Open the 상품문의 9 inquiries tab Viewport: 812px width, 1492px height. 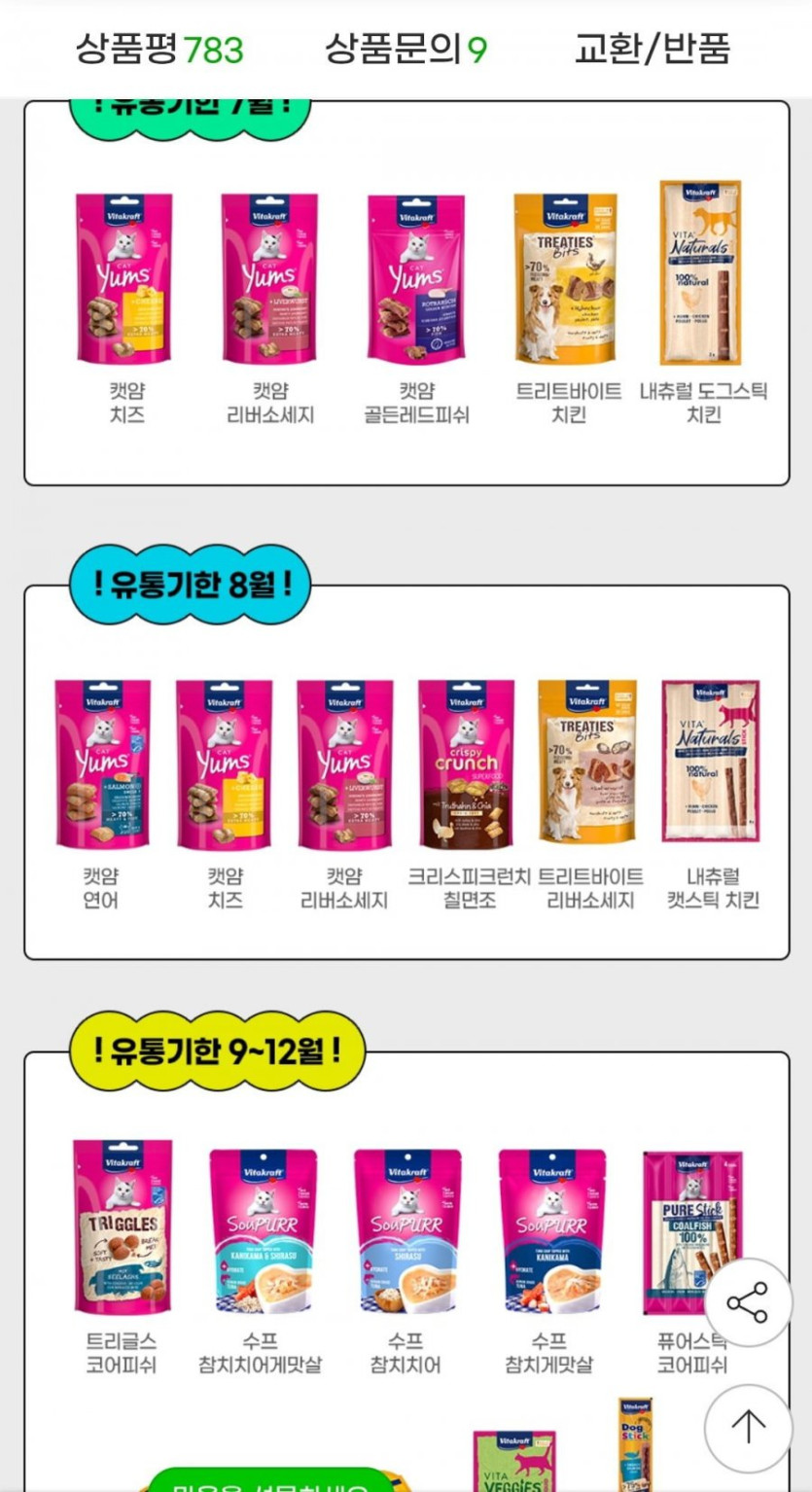[x=406, y=49]
